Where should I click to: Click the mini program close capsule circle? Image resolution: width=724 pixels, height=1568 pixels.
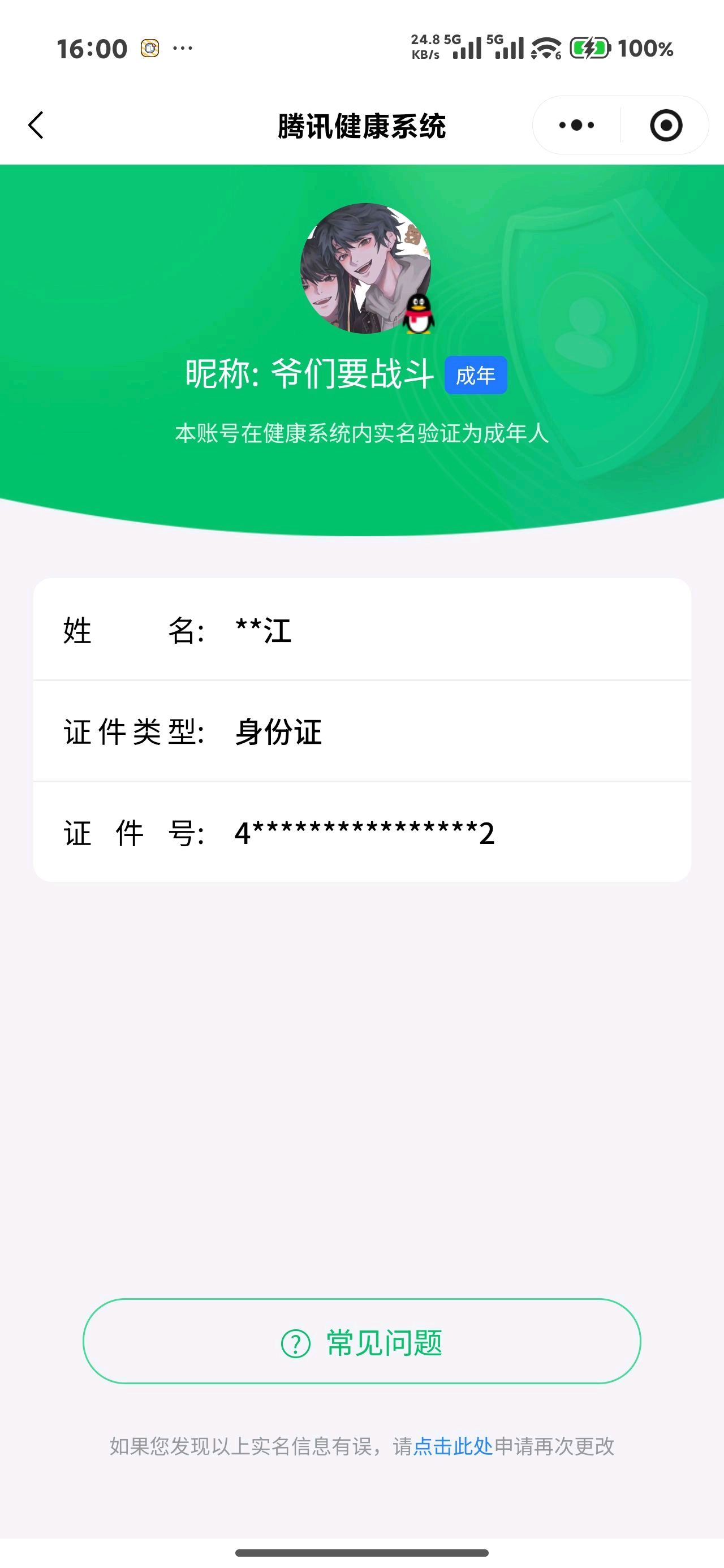[x=666, y=125]
